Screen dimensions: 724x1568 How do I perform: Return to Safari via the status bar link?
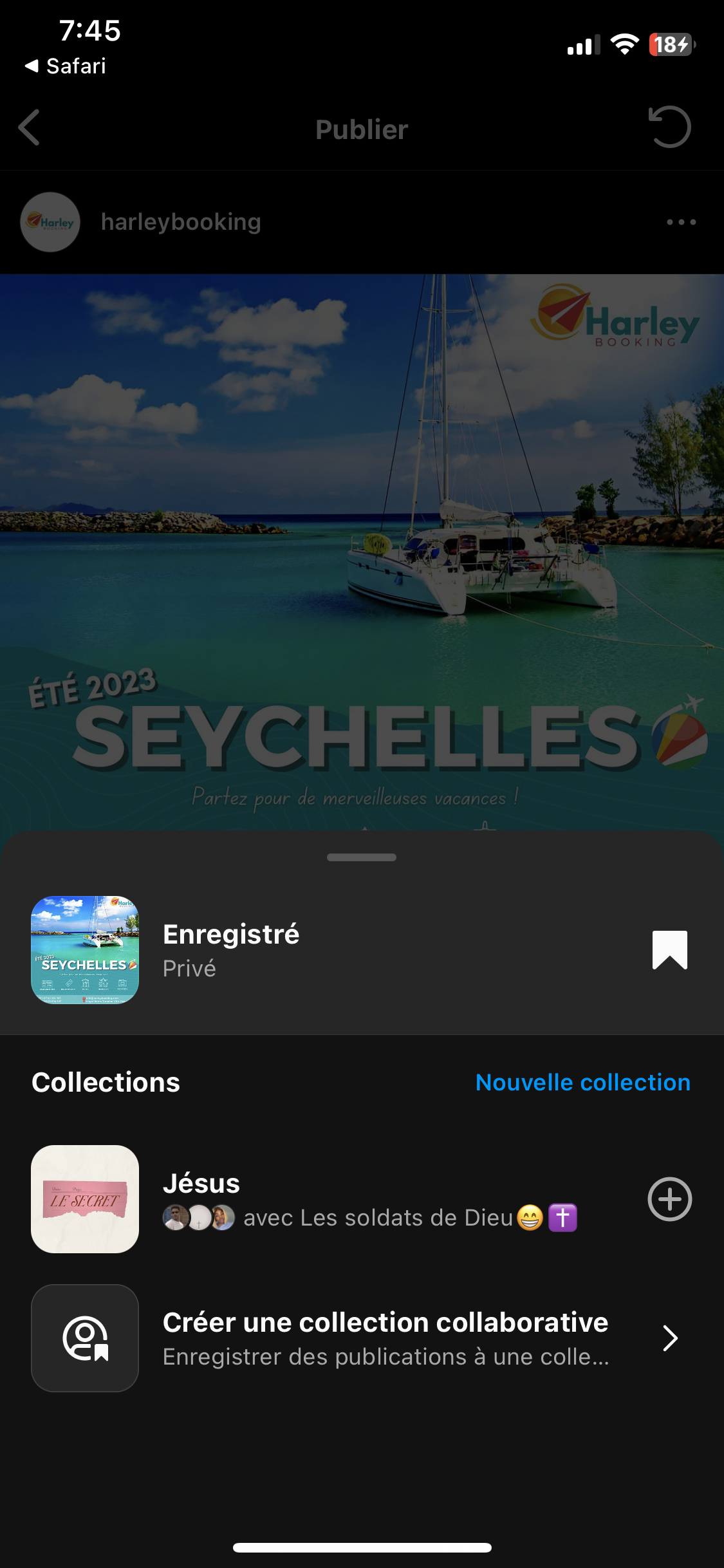(66, 66)
